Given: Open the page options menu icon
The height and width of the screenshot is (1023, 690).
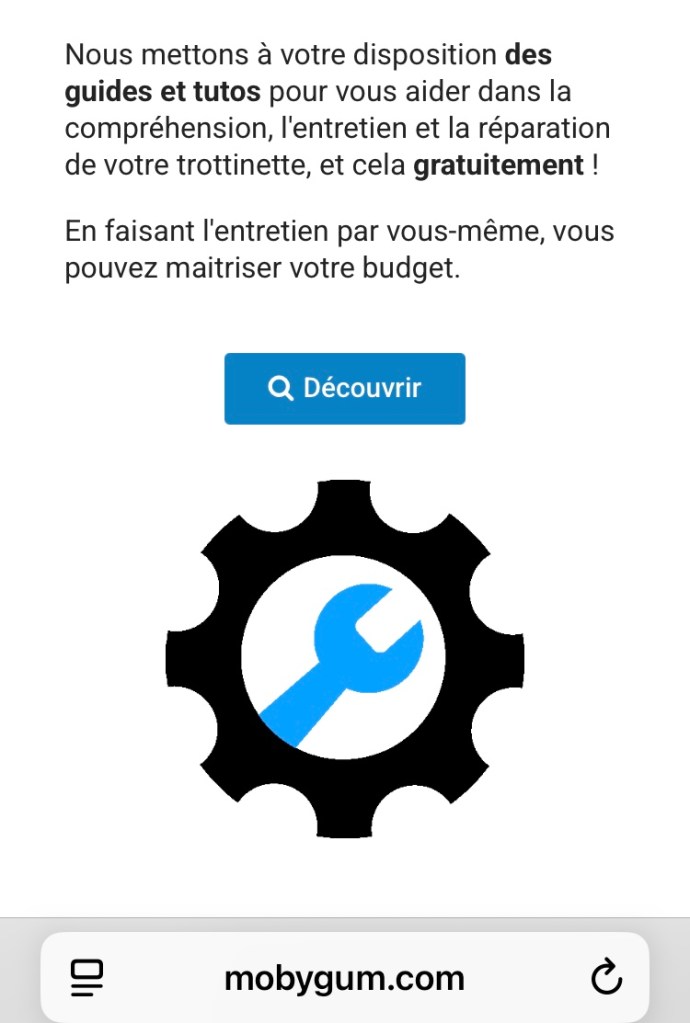Looking at the screenshot, I should 88,977.
